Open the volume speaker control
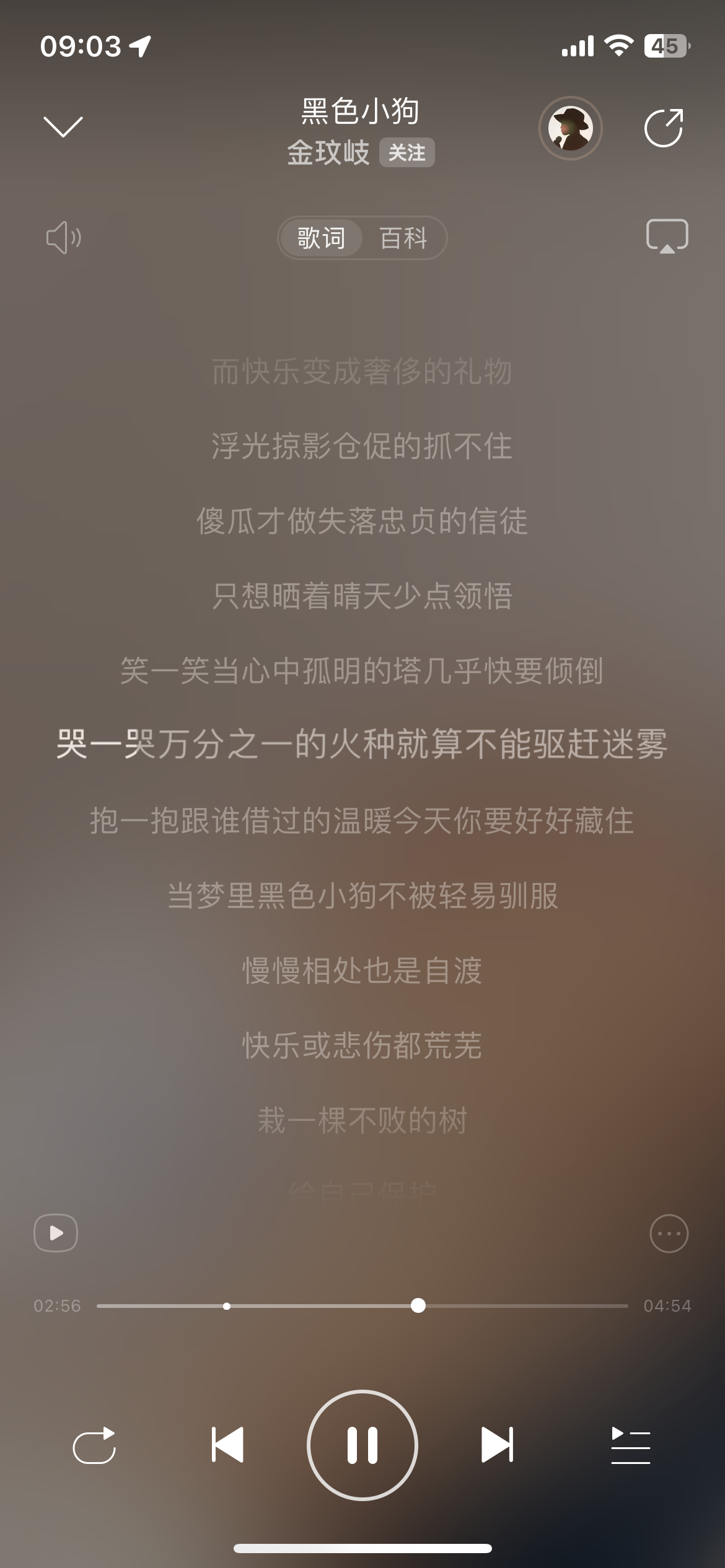Viewport: 725px width, 1568px height. click(63, 238)
